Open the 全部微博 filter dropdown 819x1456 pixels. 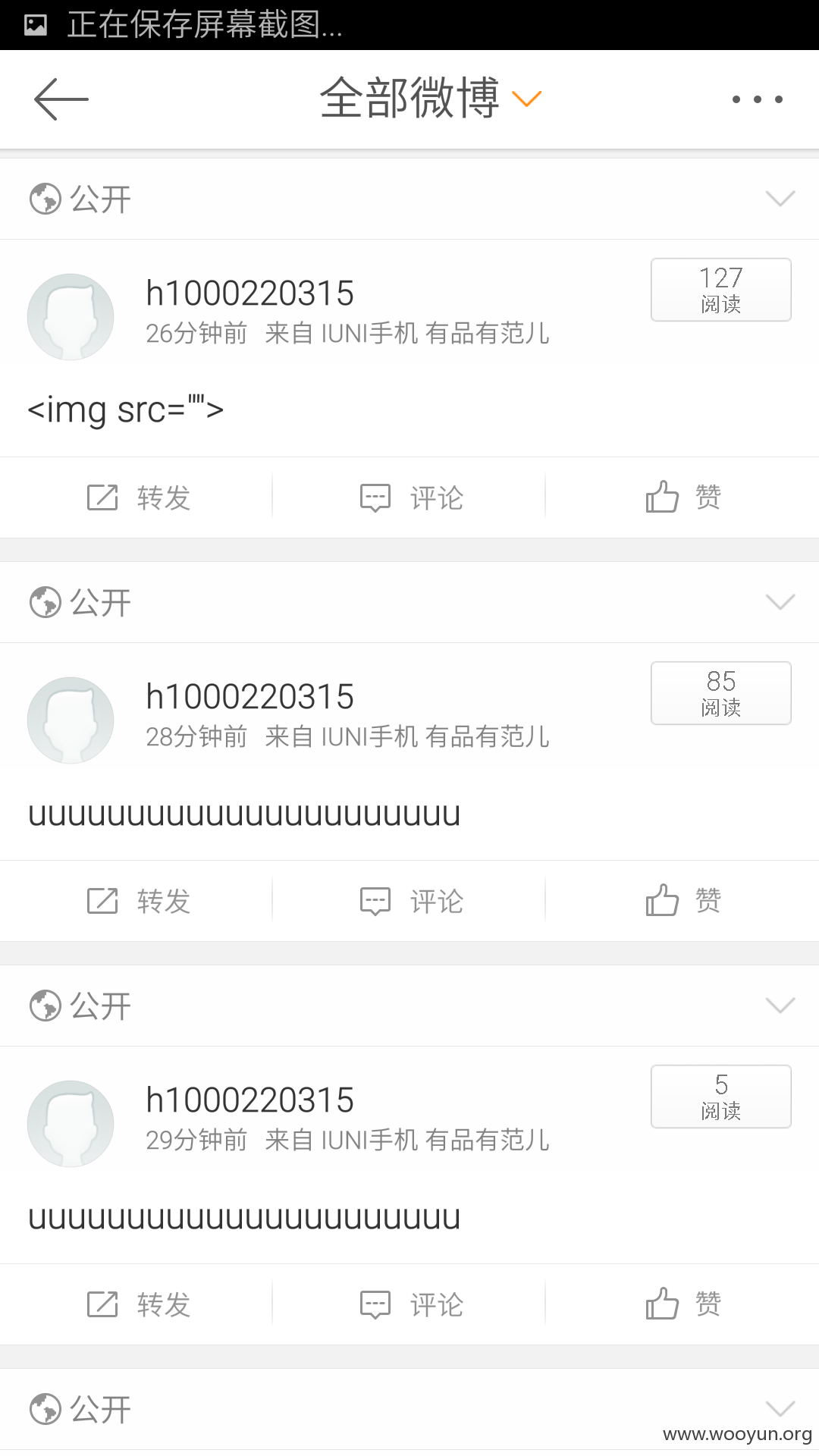(x=431, y=99)
